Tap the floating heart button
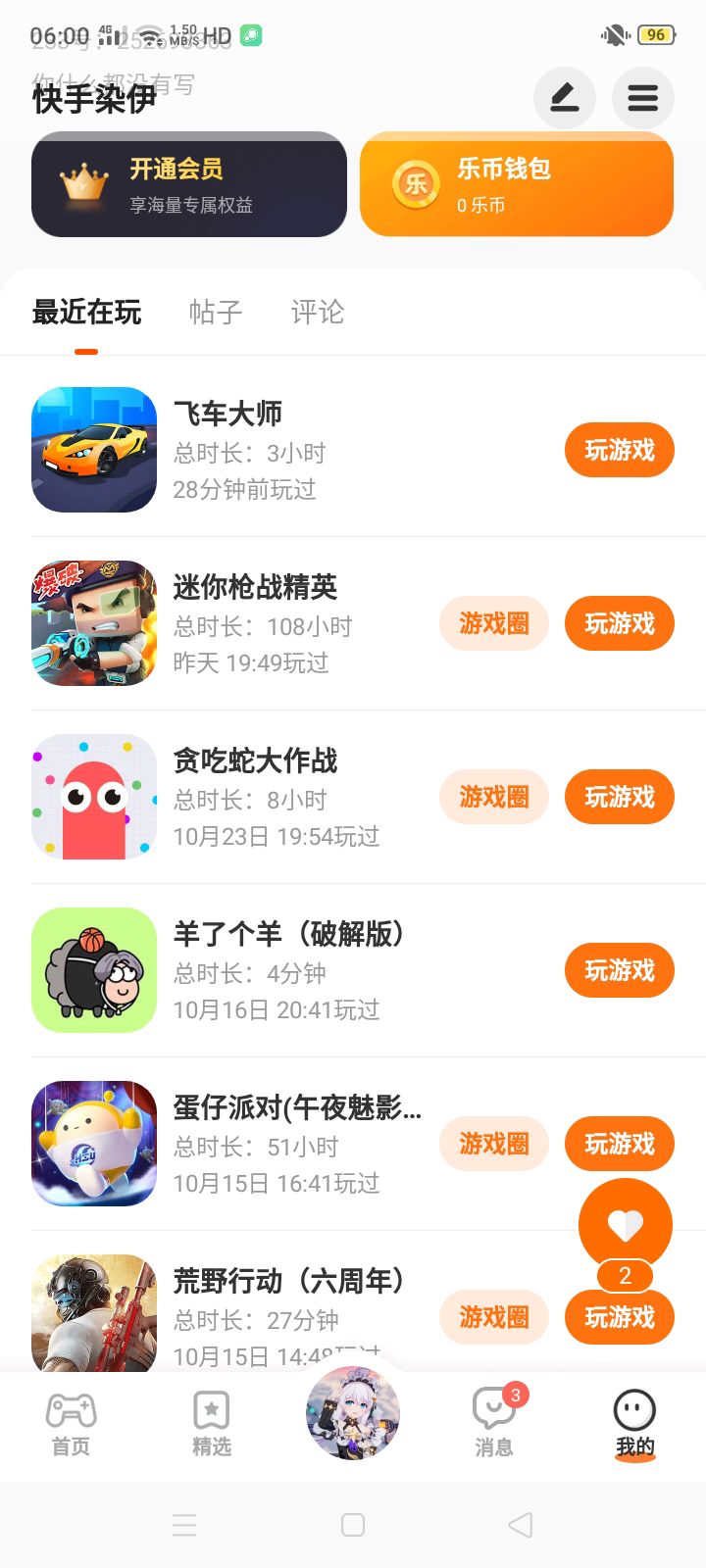This screenshot has width=706, height=1568. pyautogui.click(x=625, y=1225)
